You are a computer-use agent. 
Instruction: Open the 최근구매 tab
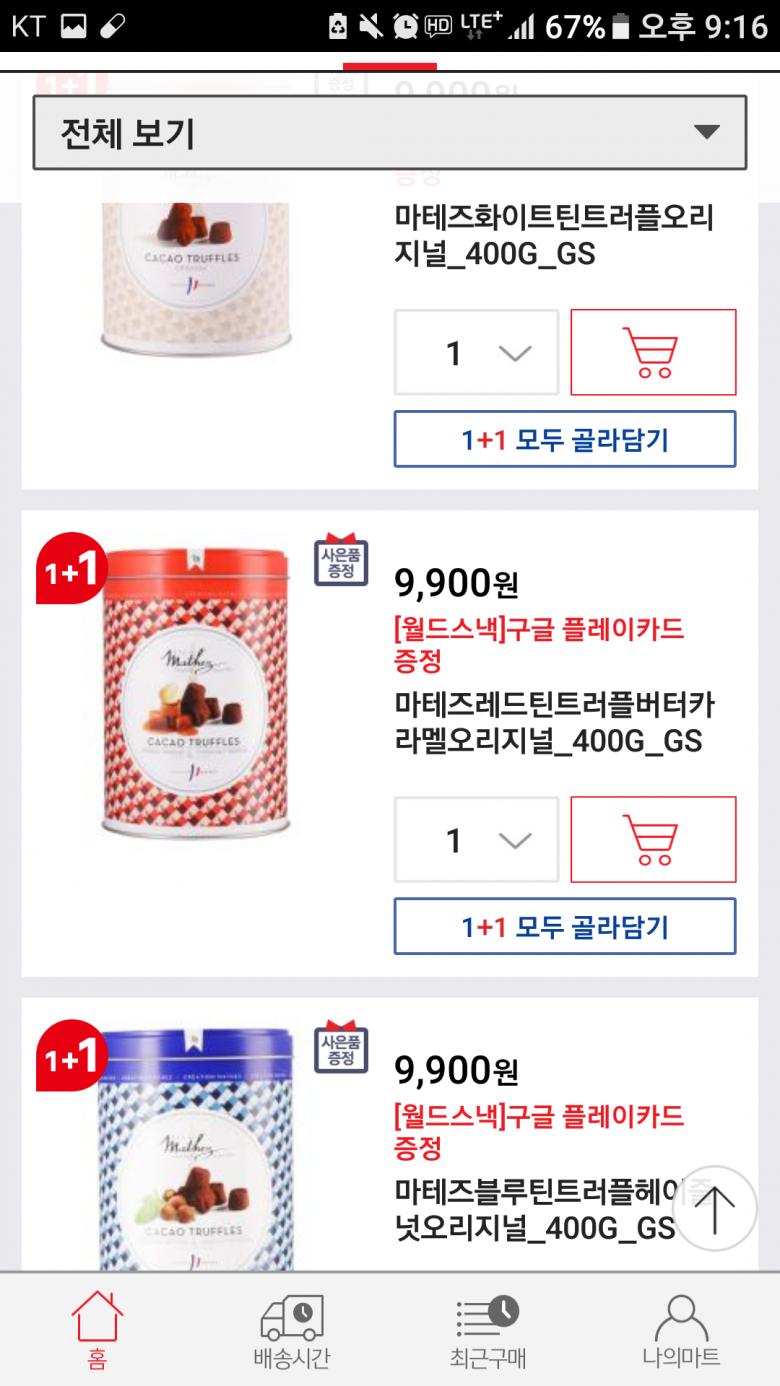(488, 1330)
